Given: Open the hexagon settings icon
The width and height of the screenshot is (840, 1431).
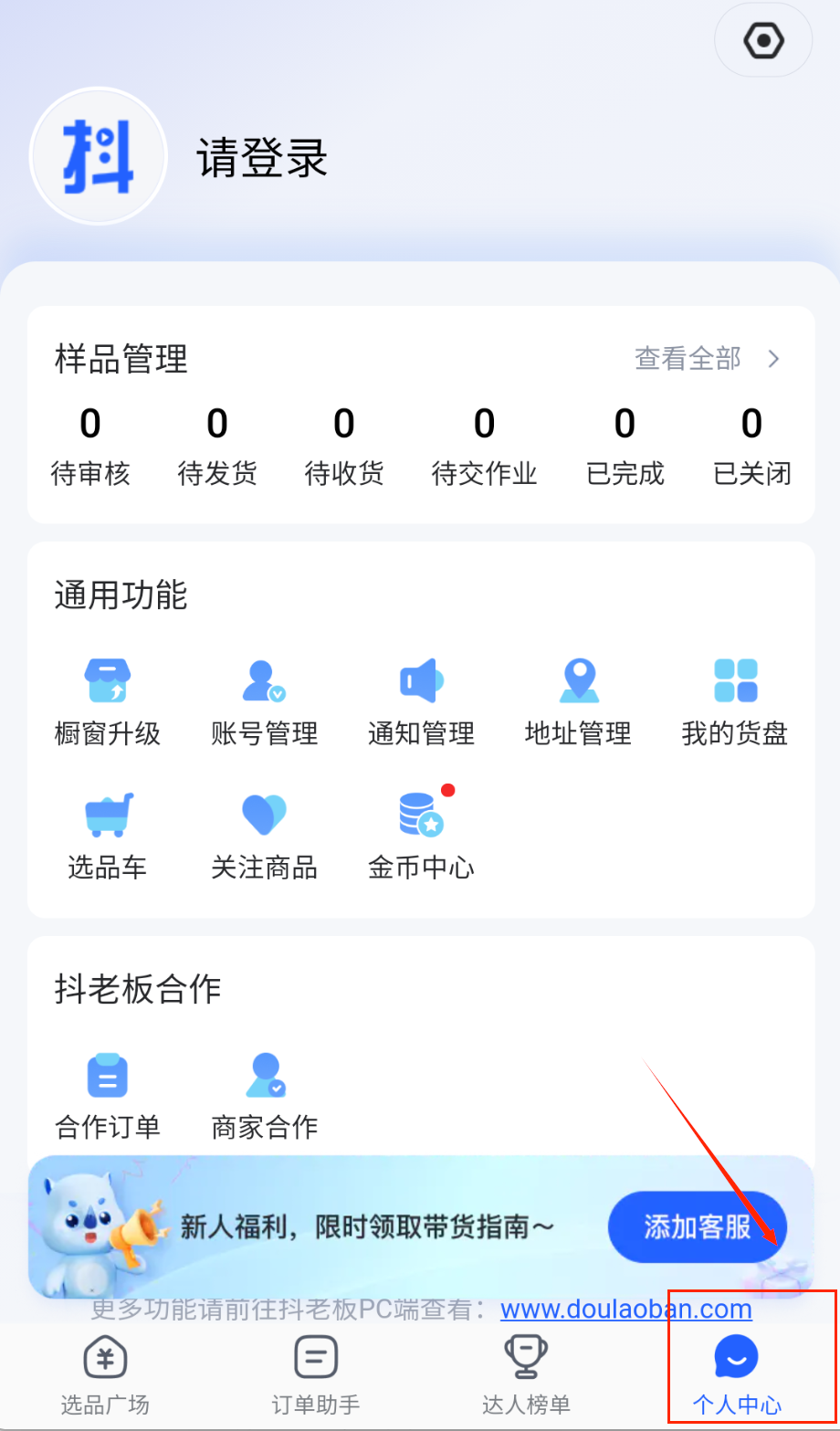Looking at the screenshot, I should click(x=763, y=41).
